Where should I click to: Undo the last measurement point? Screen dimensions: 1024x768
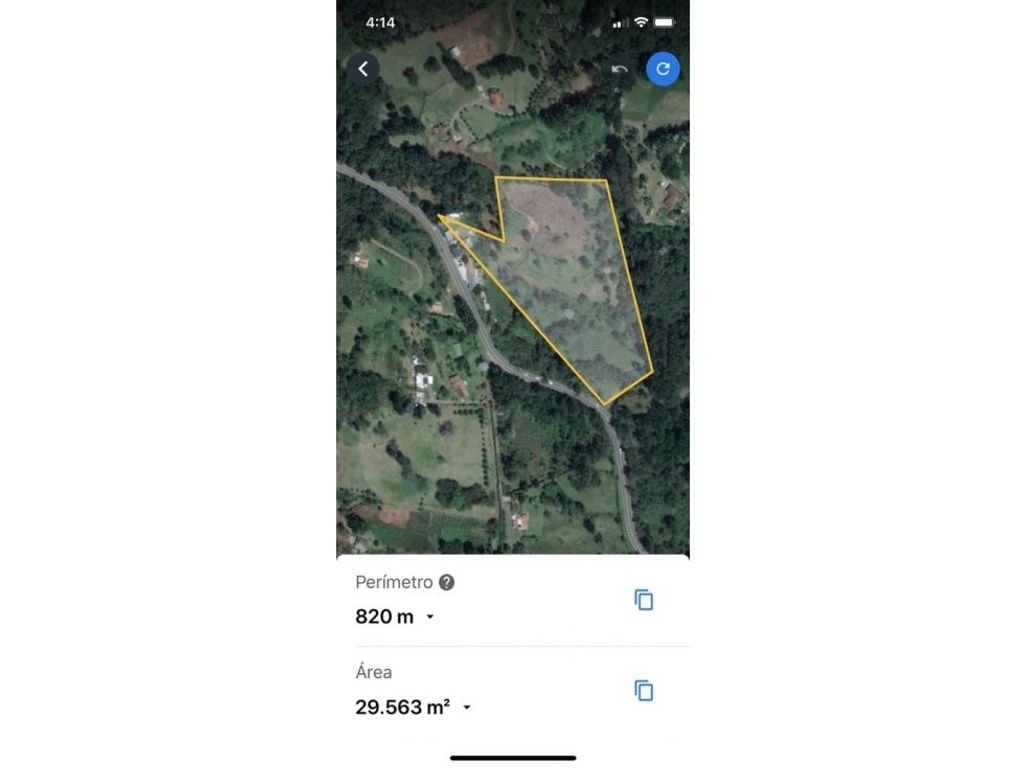point(619,69)
